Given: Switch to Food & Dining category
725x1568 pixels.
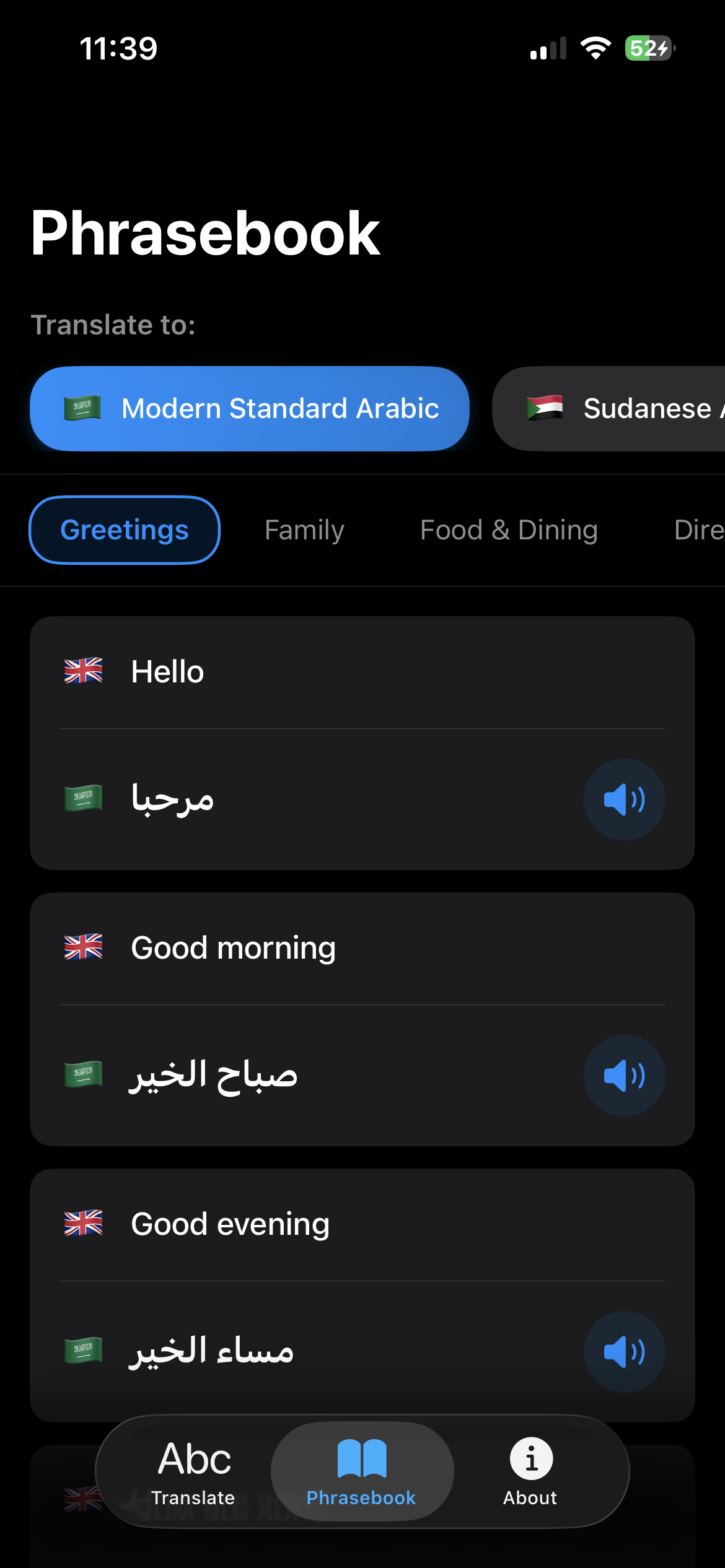Looking at the screenshot, I should click(x=509, y=530).
